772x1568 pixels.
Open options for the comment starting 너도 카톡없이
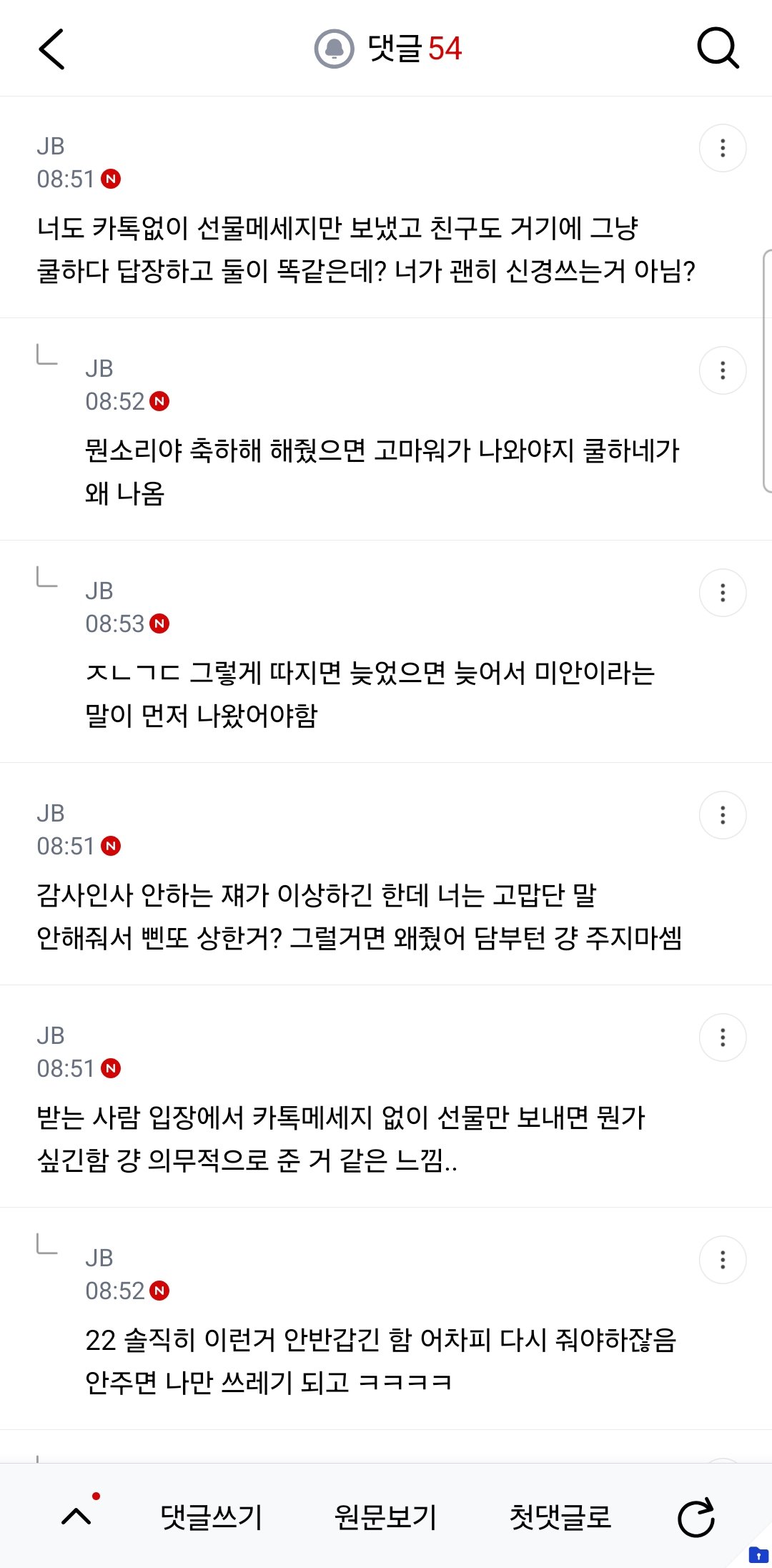pyautogui.click(x=723, y=148)
